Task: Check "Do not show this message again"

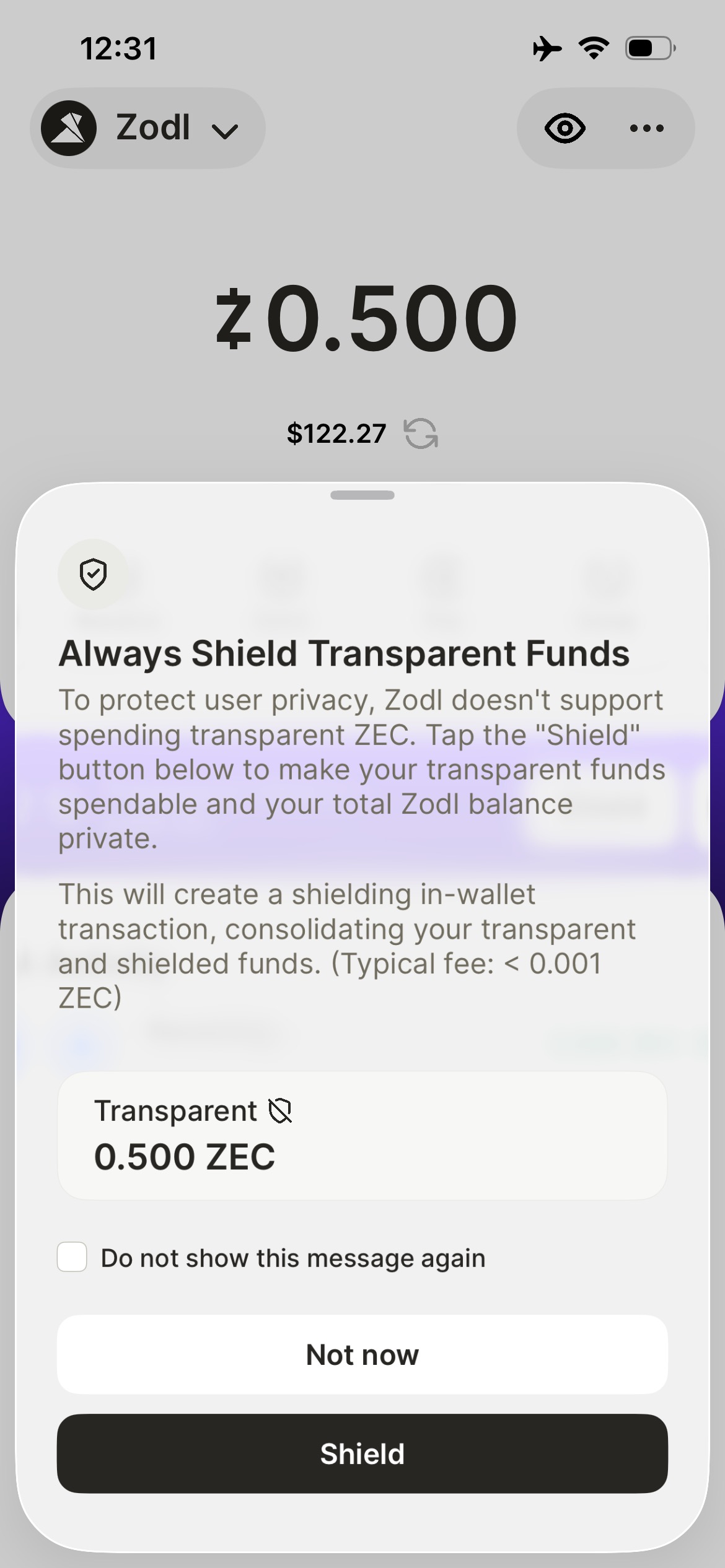Action: click(x=72, y=1258)
